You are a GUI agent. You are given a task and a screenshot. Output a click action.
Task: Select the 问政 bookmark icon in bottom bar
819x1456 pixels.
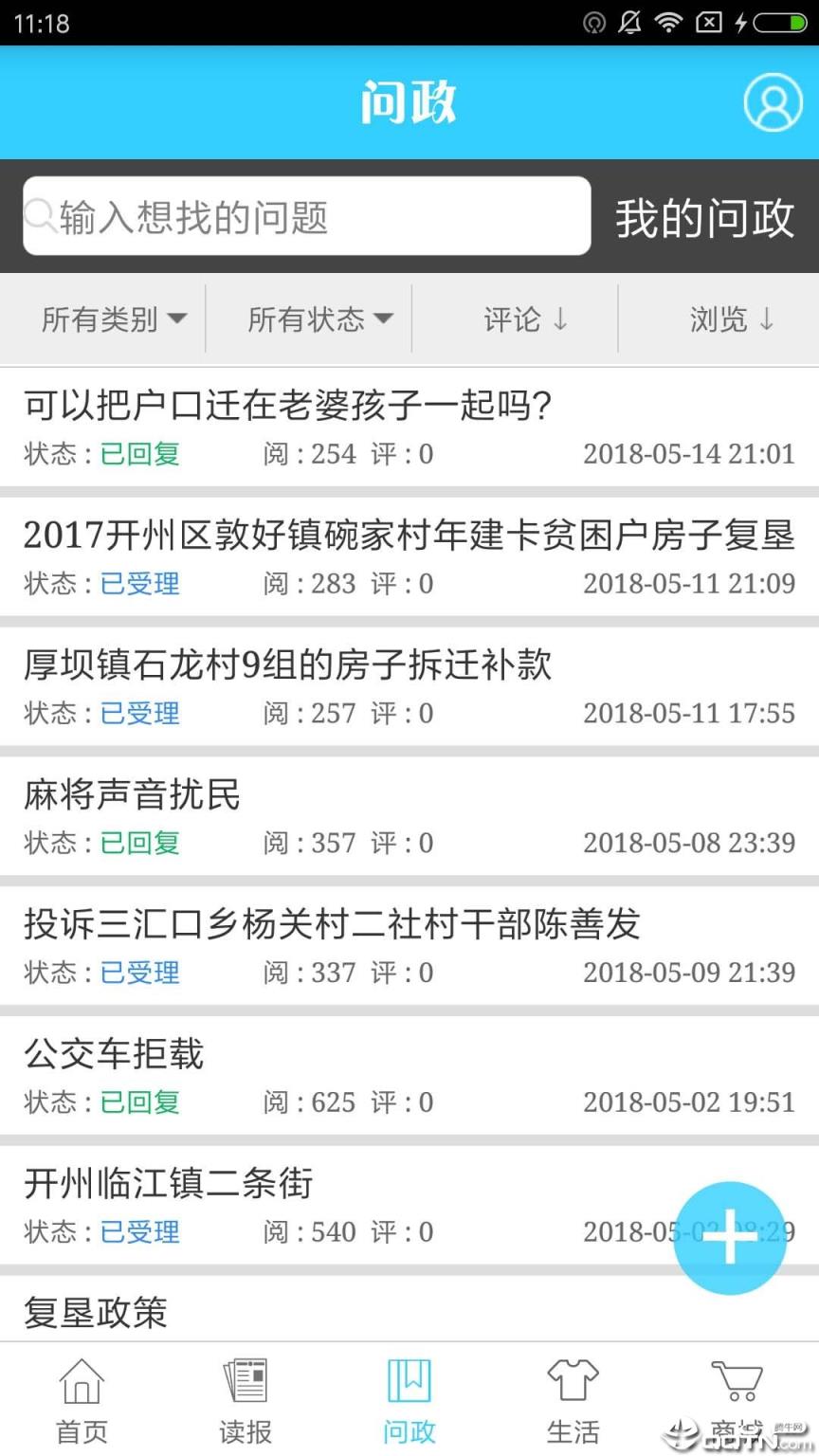tap(409, 1384)
